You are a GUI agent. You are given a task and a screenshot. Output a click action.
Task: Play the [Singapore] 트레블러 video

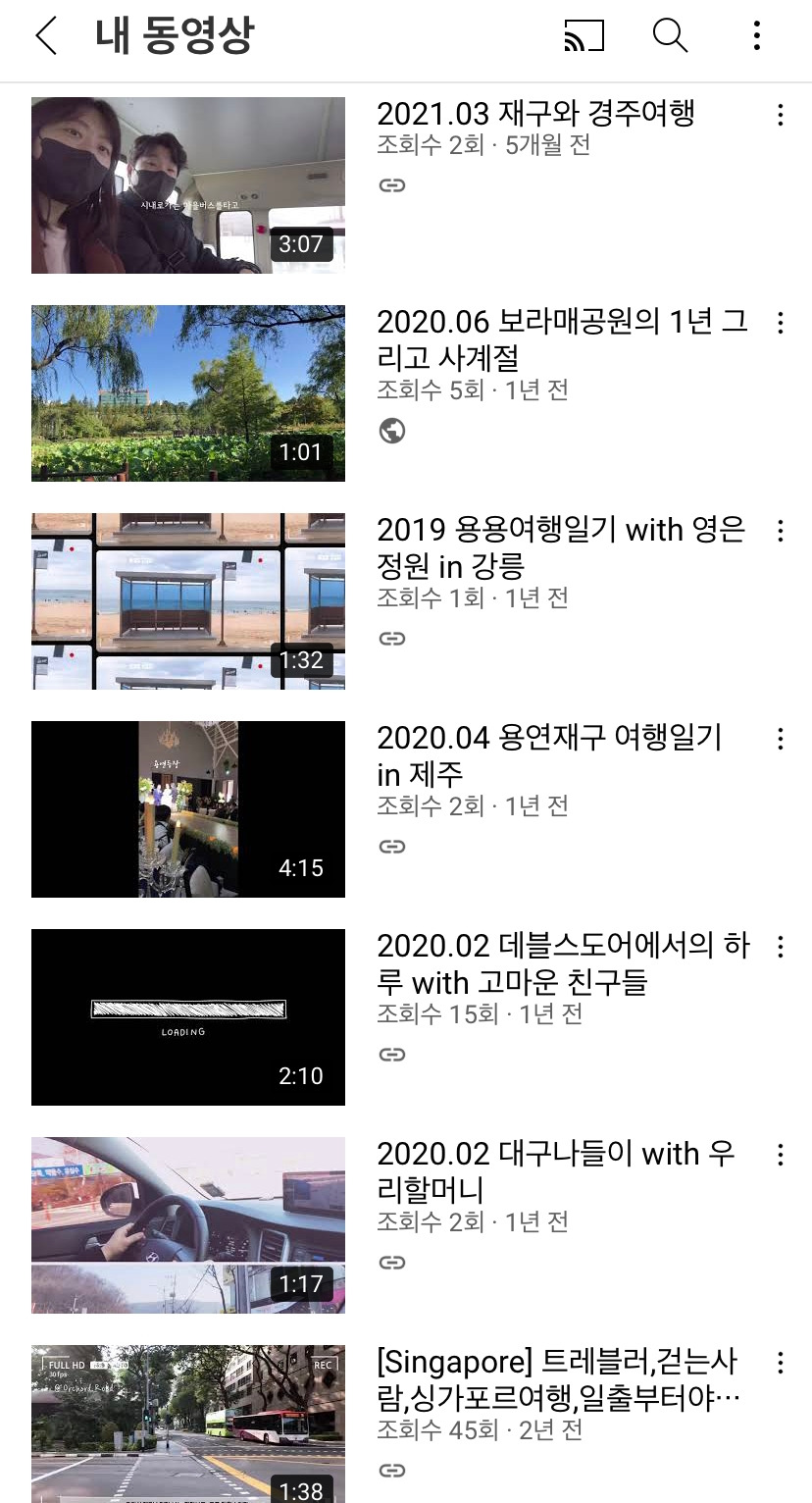point(188,1424)
